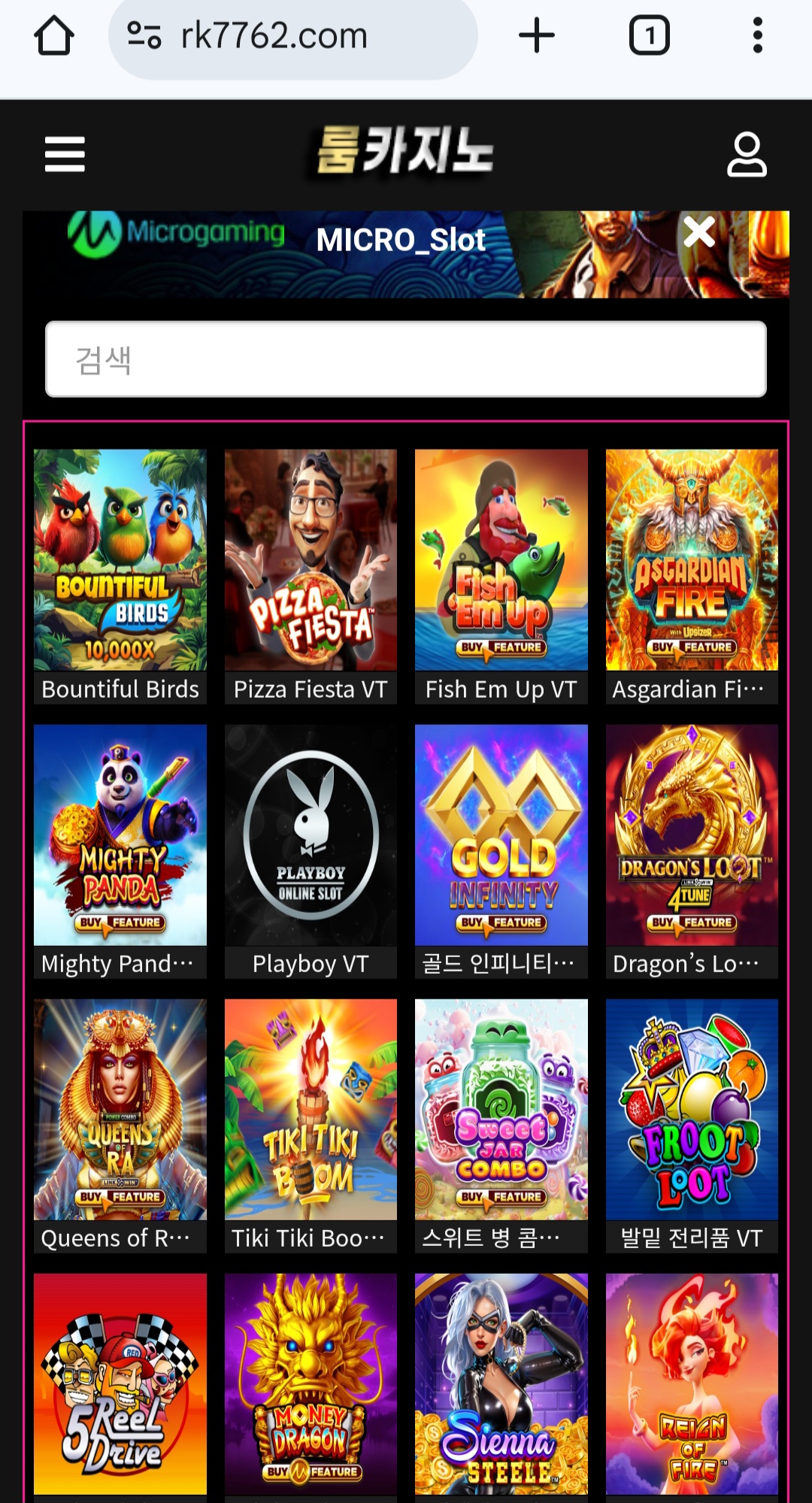The height and width of the screenshot is (1503, 812).
Task: Open the Bountiful Birds game
Action: pos(120,560)
